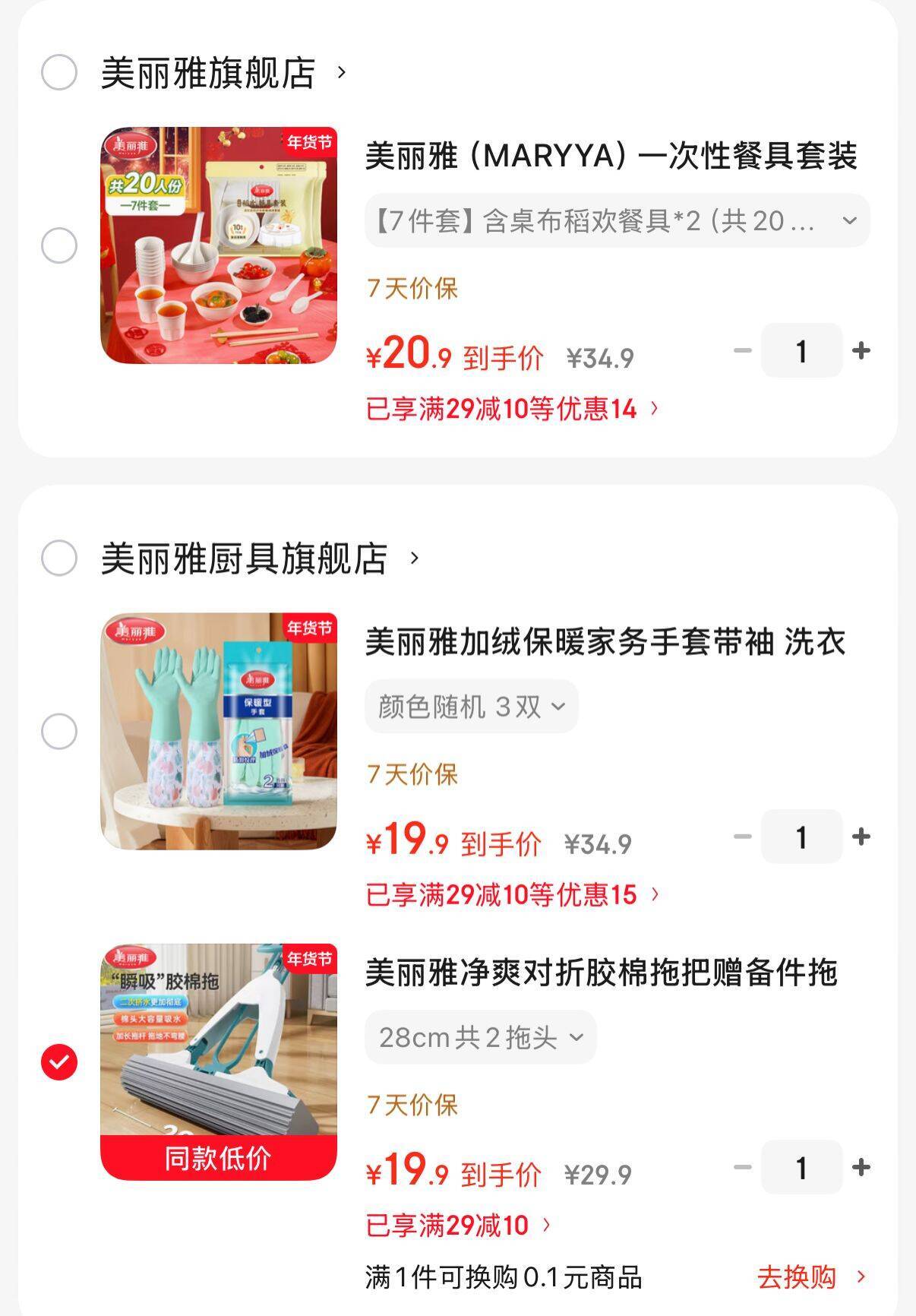
Task: View 满29减10等优惠14 discount details
Action: tap(512, 410)
